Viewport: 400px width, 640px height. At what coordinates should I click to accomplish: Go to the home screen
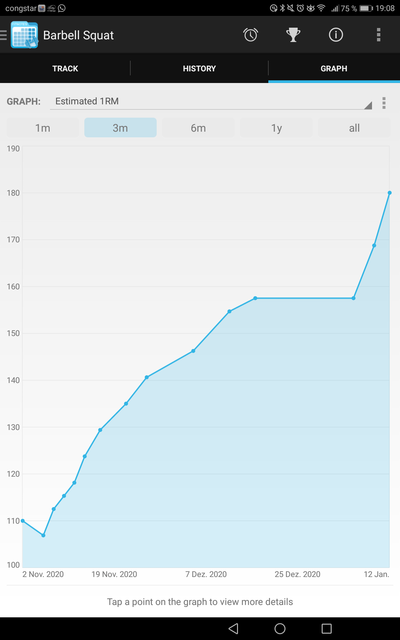(280, 628)
